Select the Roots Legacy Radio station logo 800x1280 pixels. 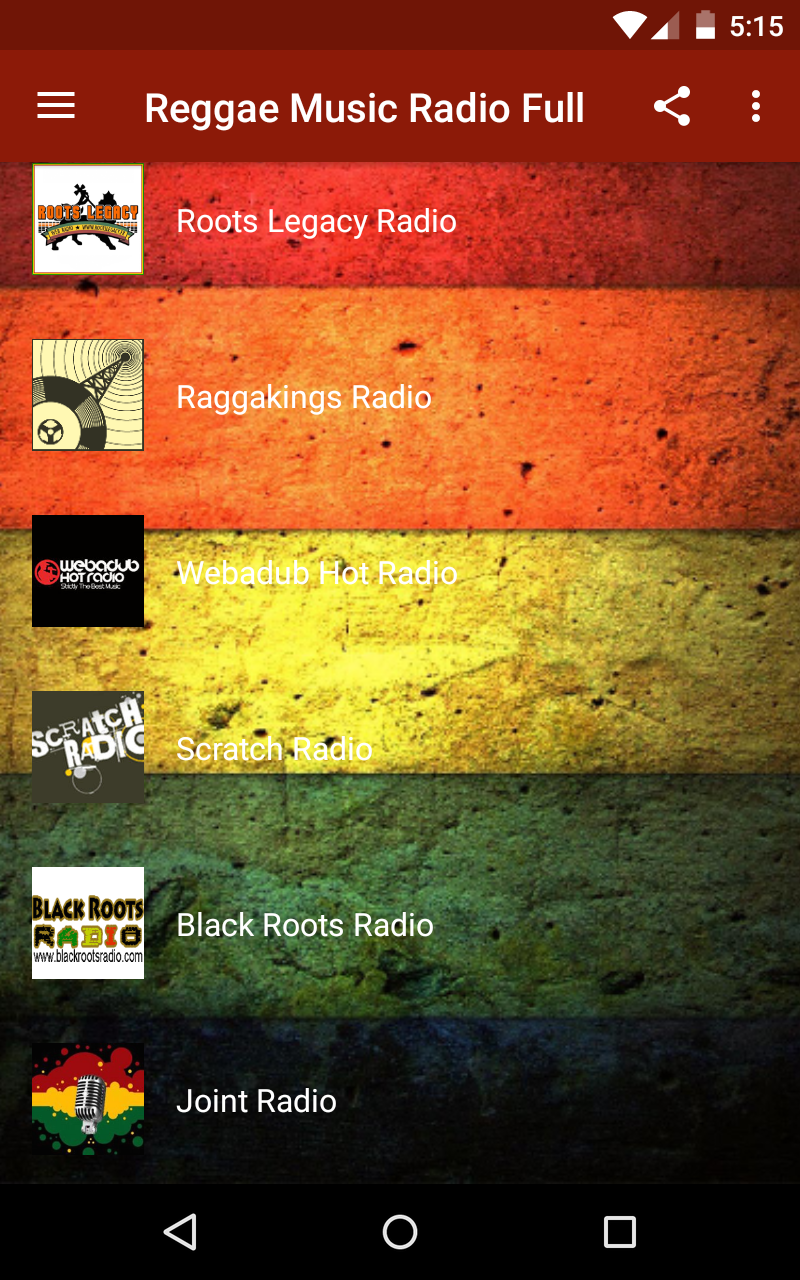point(88,218)
